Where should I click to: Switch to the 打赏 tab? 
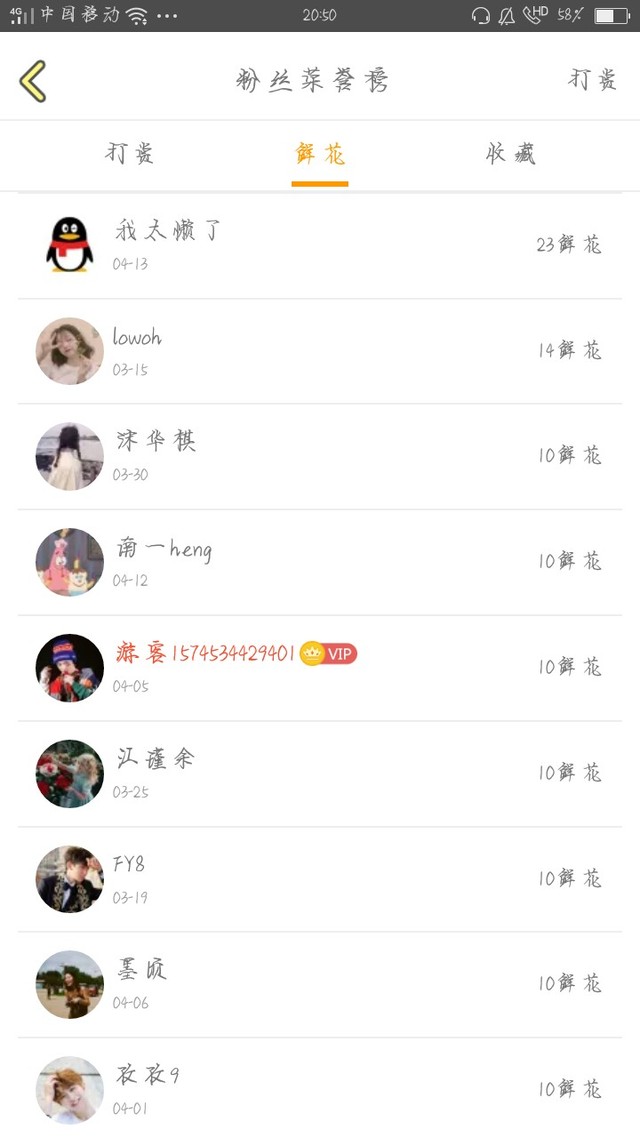pos(130,154)
